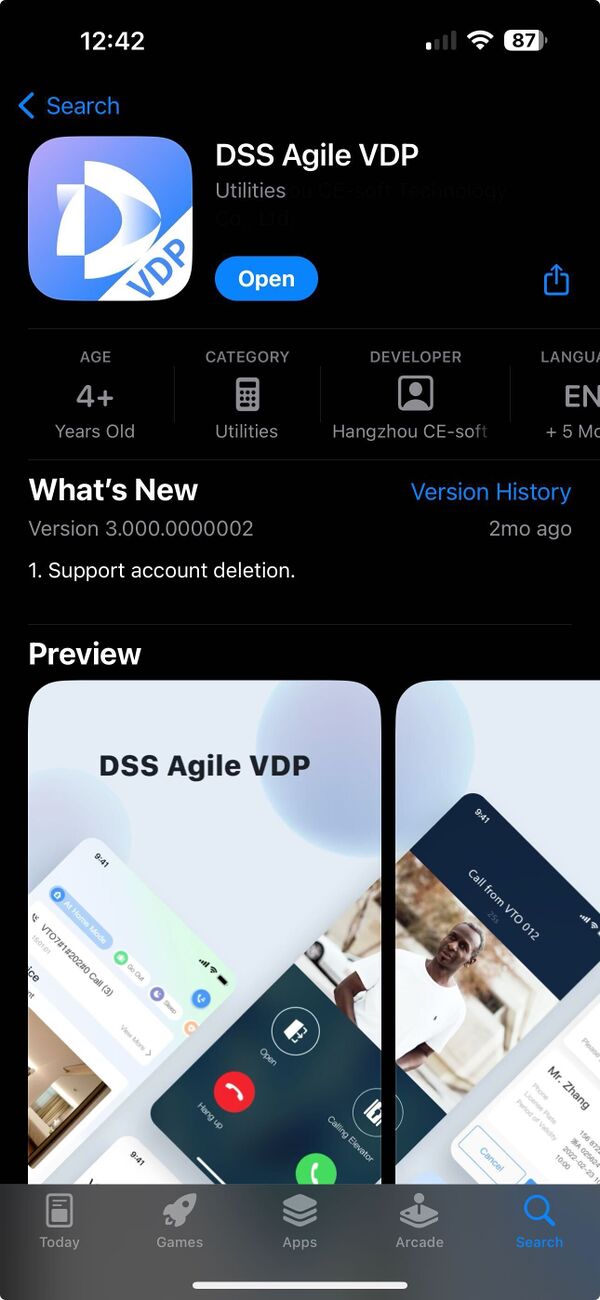Open the Utilities category info
Viewport: 600px width, 1300px height.
click(247, 397)
